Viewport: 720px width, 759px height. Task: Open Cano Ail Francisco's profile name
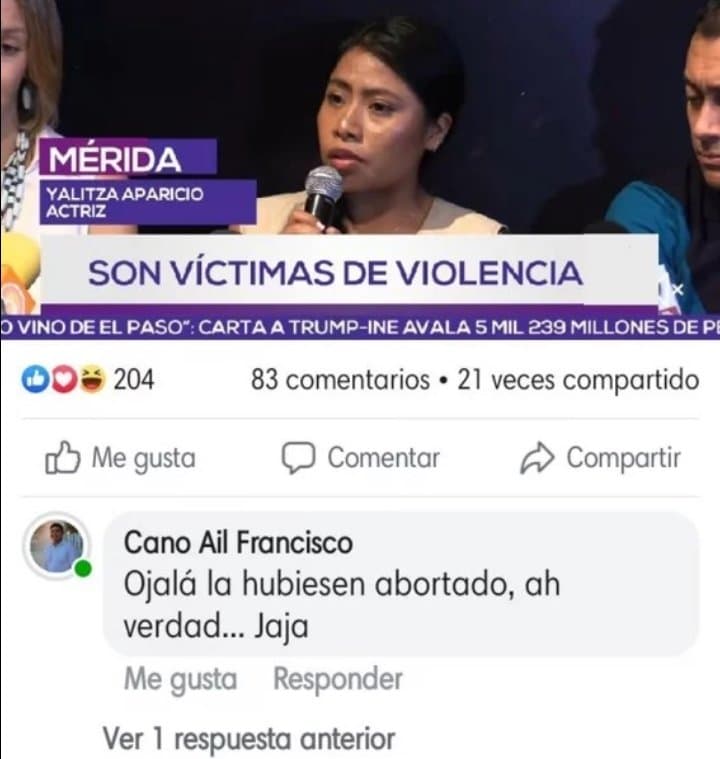coord(238,543)
